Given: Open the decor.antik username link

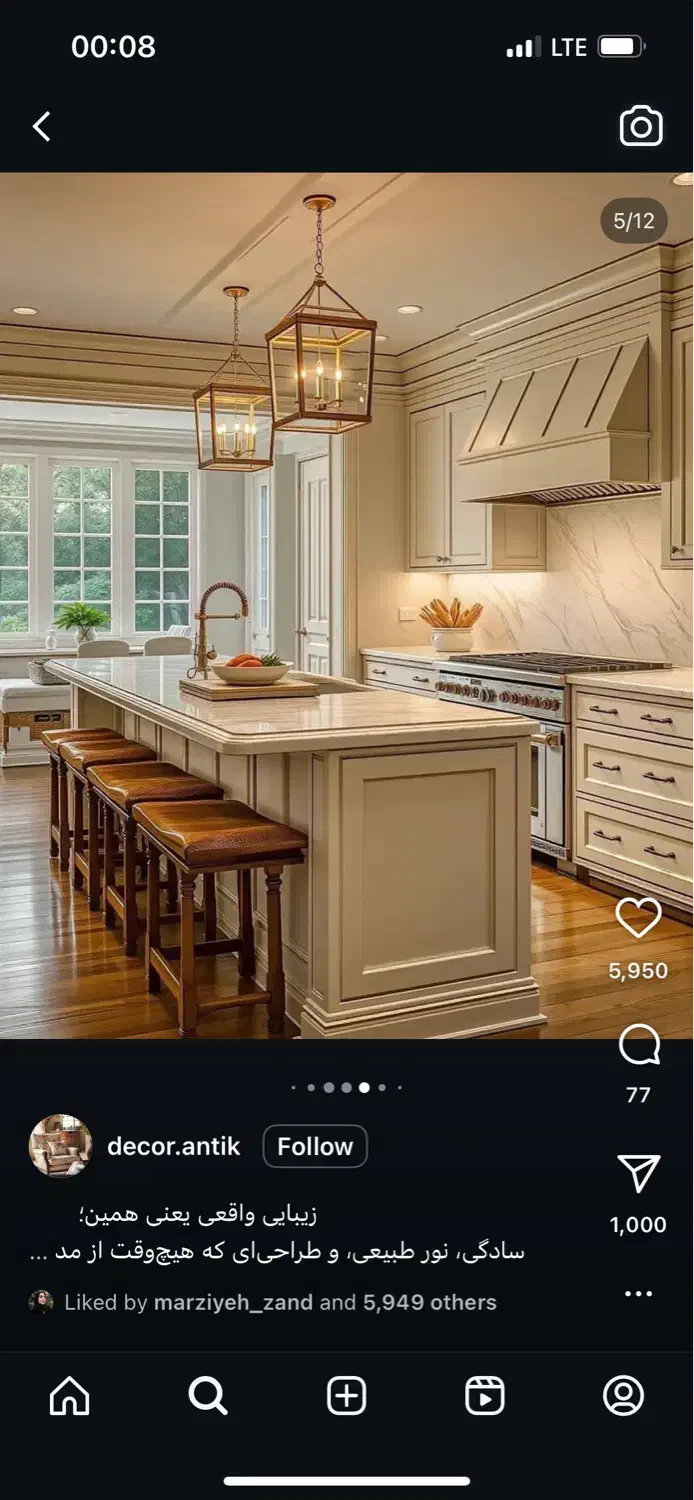Looking at the screenshot, I should pos(173,1146).
